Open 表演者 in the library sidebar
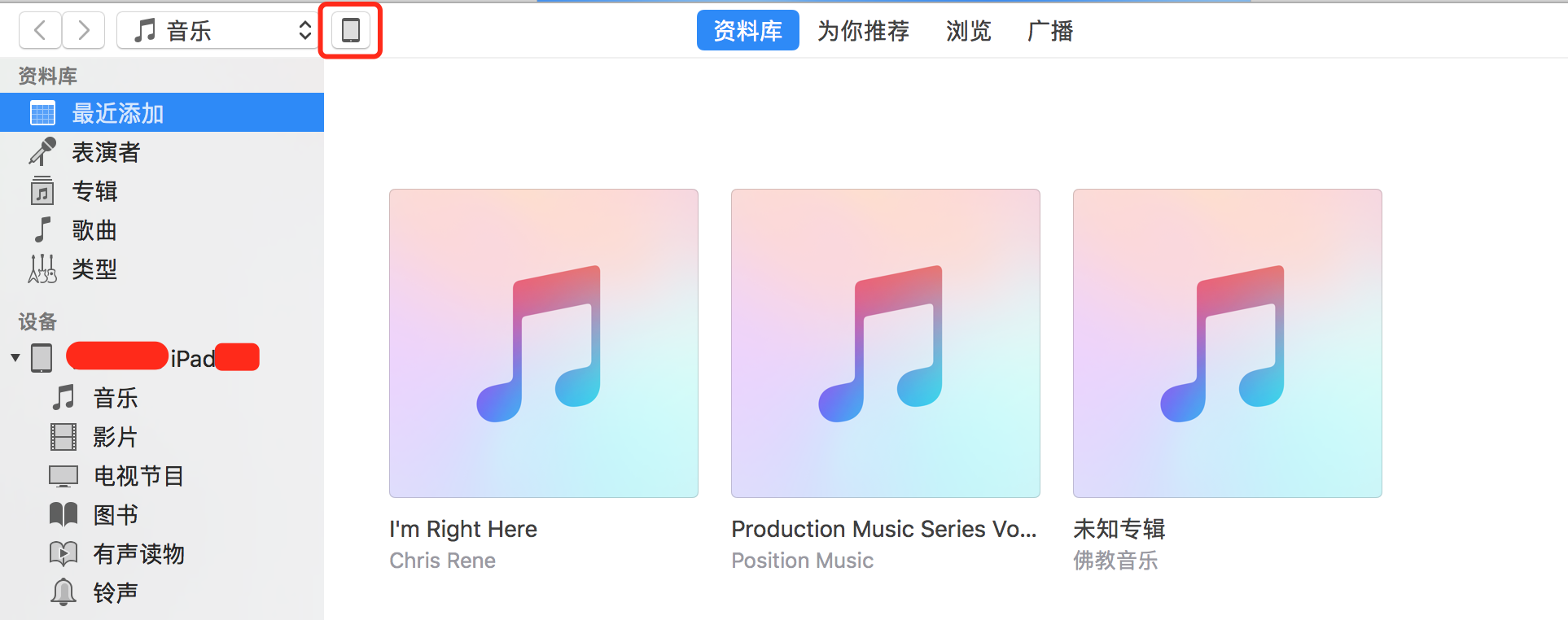This screenshot has width=1568, height=620. [106, 152]
